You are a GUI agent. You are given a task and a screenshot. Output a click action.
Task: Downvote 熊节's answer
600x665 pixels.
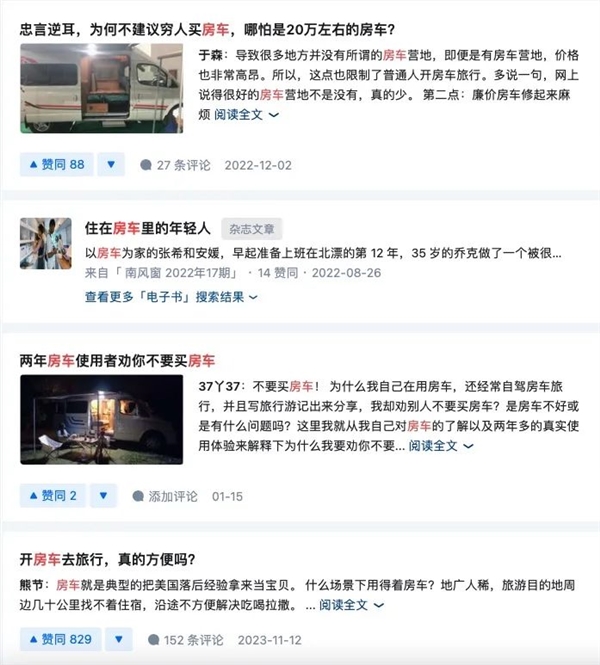point(119,639)
